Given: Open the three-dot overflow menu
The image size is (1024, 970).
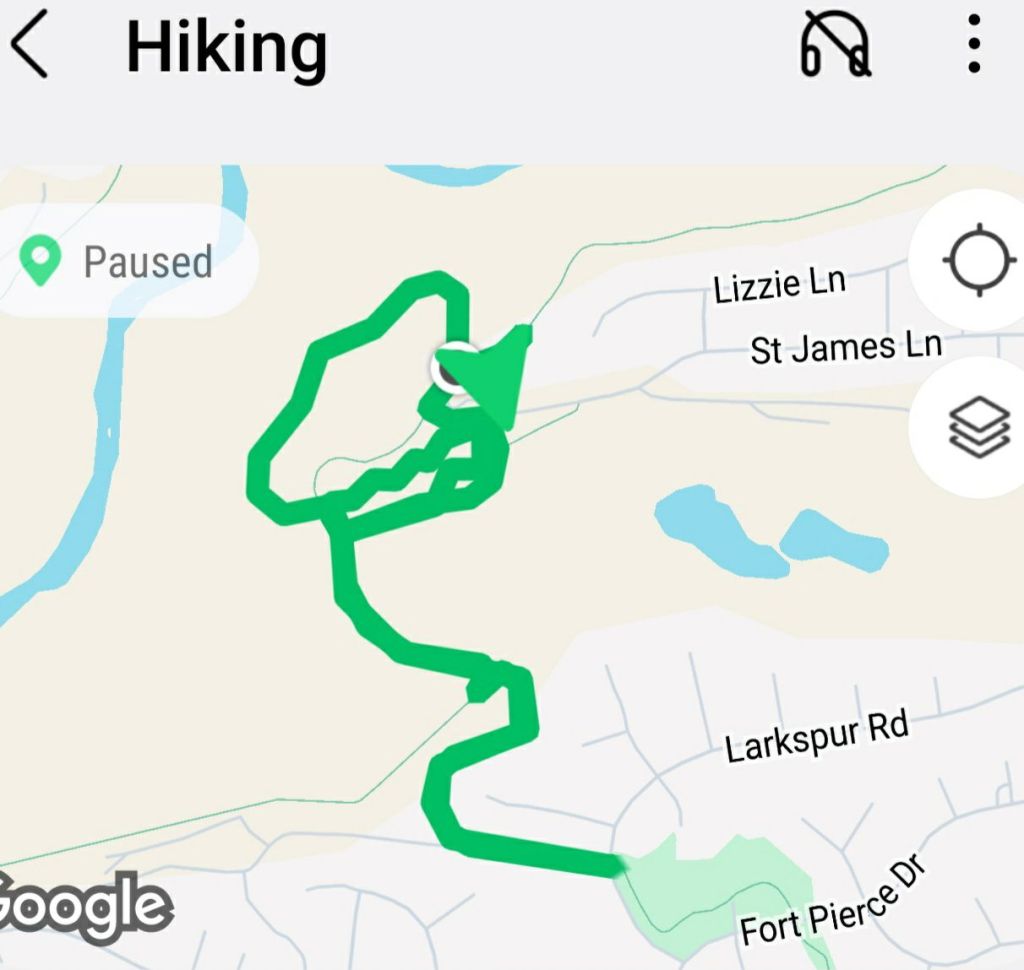Looking at the screenshot, I should (x=974, y=44).
